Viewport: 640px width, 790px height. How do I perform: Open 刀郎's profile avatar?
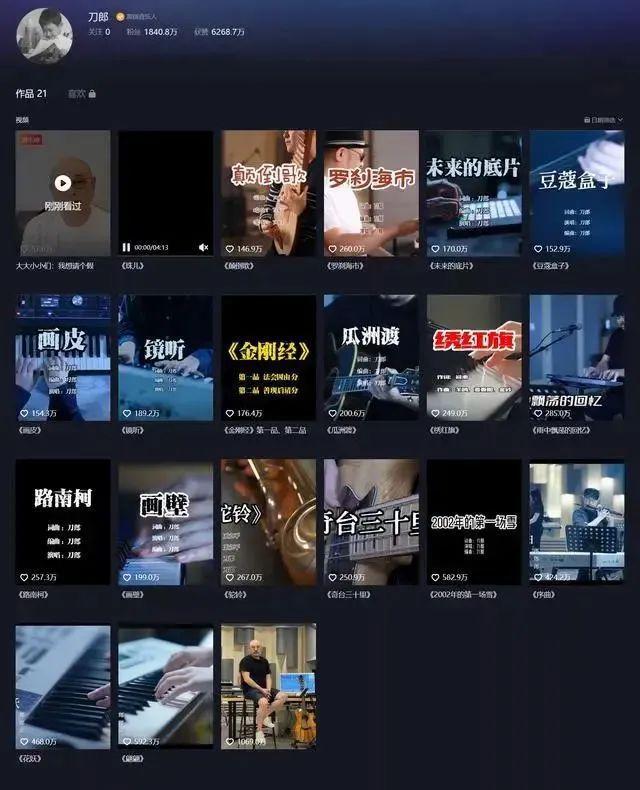coord(44,36)
